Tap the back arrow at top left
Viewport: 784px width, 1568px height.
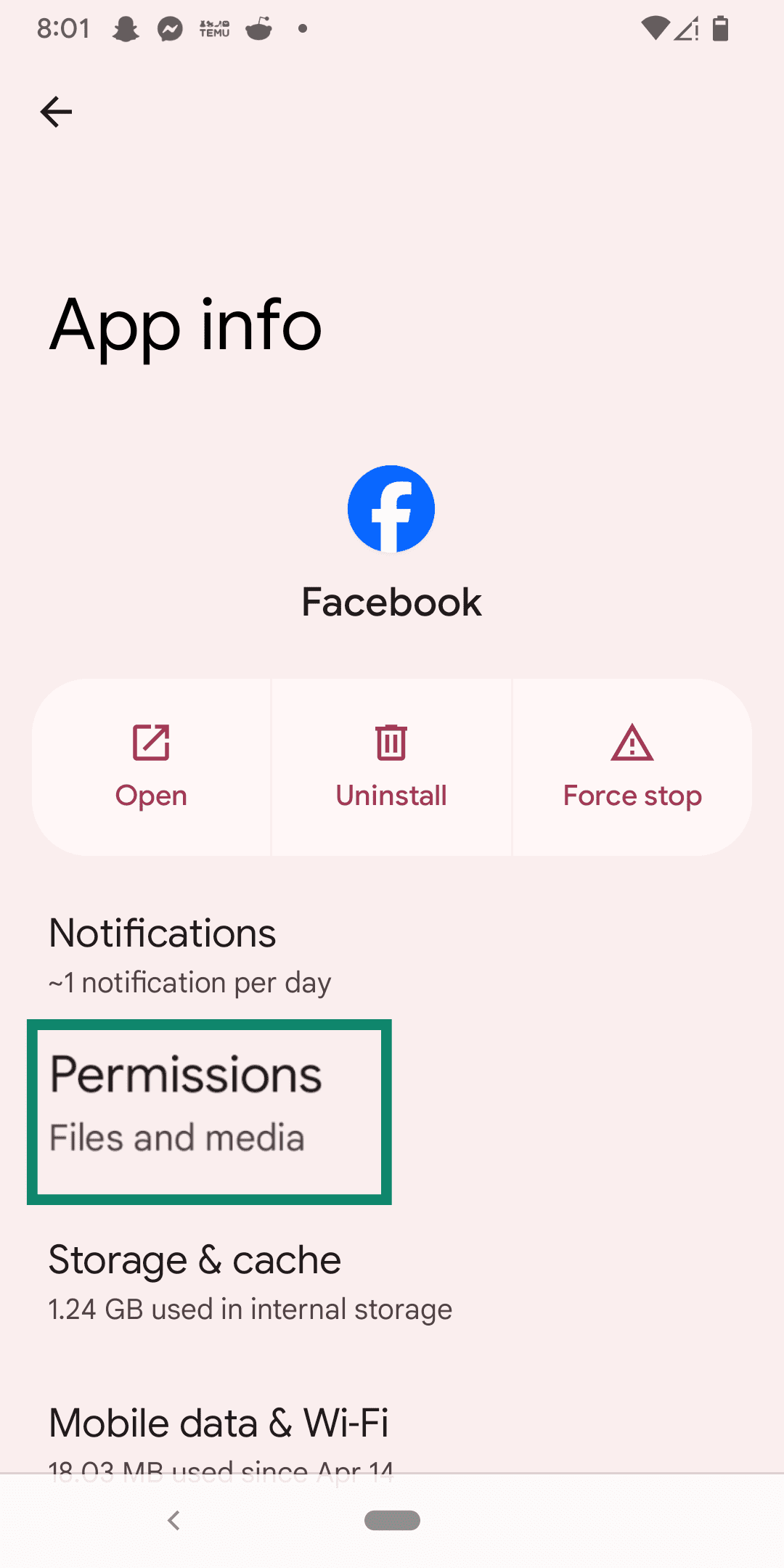point(56,111)
